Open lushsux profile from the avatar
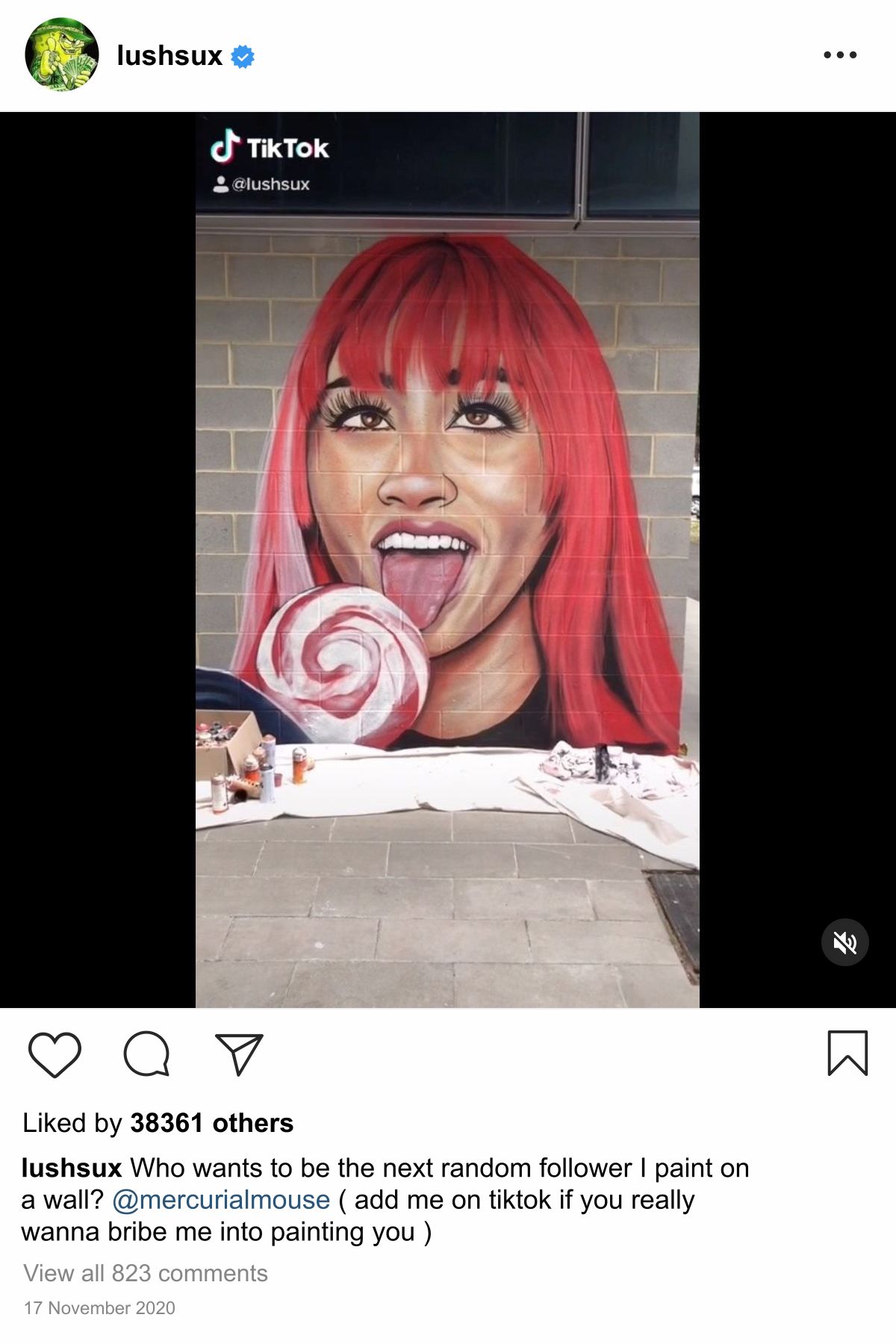This screenshot has width=896, height=1344. click(x=61, y=55)
